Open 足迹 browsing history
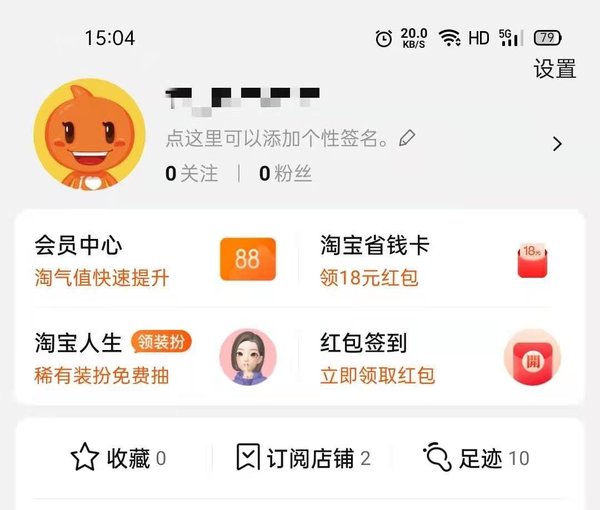The height and width of the screenshot is (510, 600). point(477,459)
